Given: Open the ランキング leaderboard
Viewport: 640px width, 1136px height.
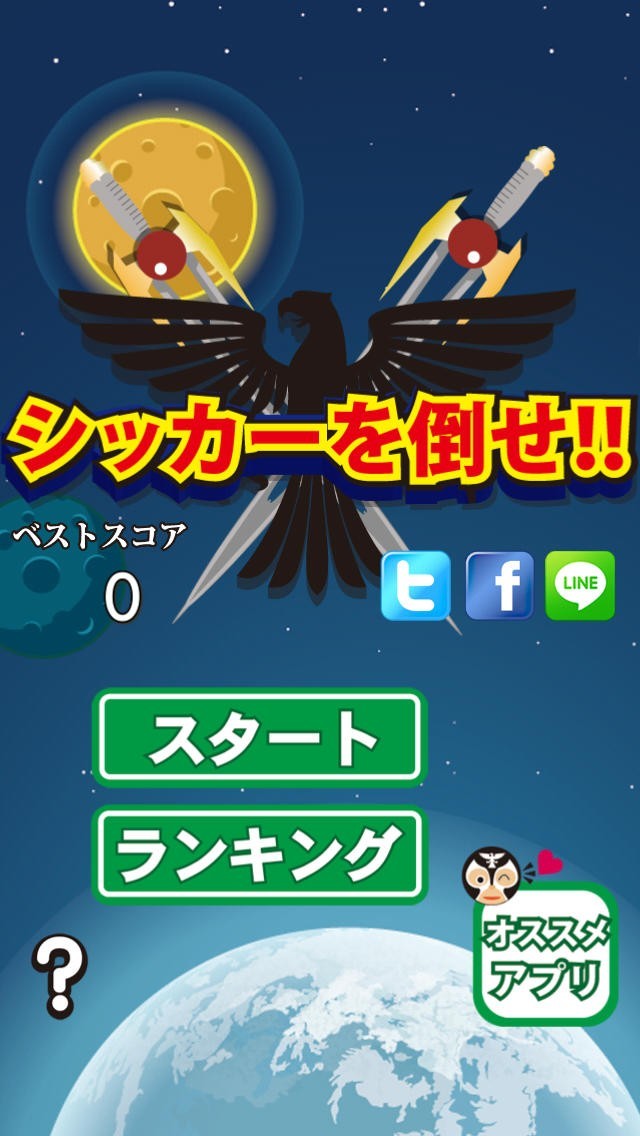Looking at the screenshot, I should [x=259, y=855].
